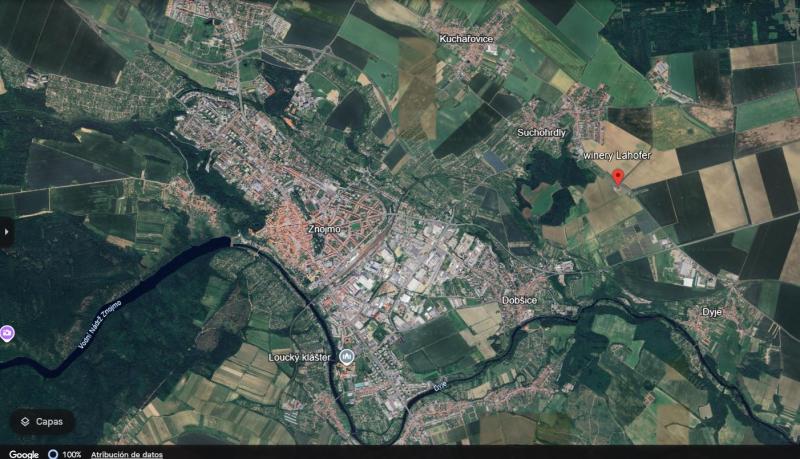Expand the collapsed side panel arrow
The image size is (800, 459).
7,231
